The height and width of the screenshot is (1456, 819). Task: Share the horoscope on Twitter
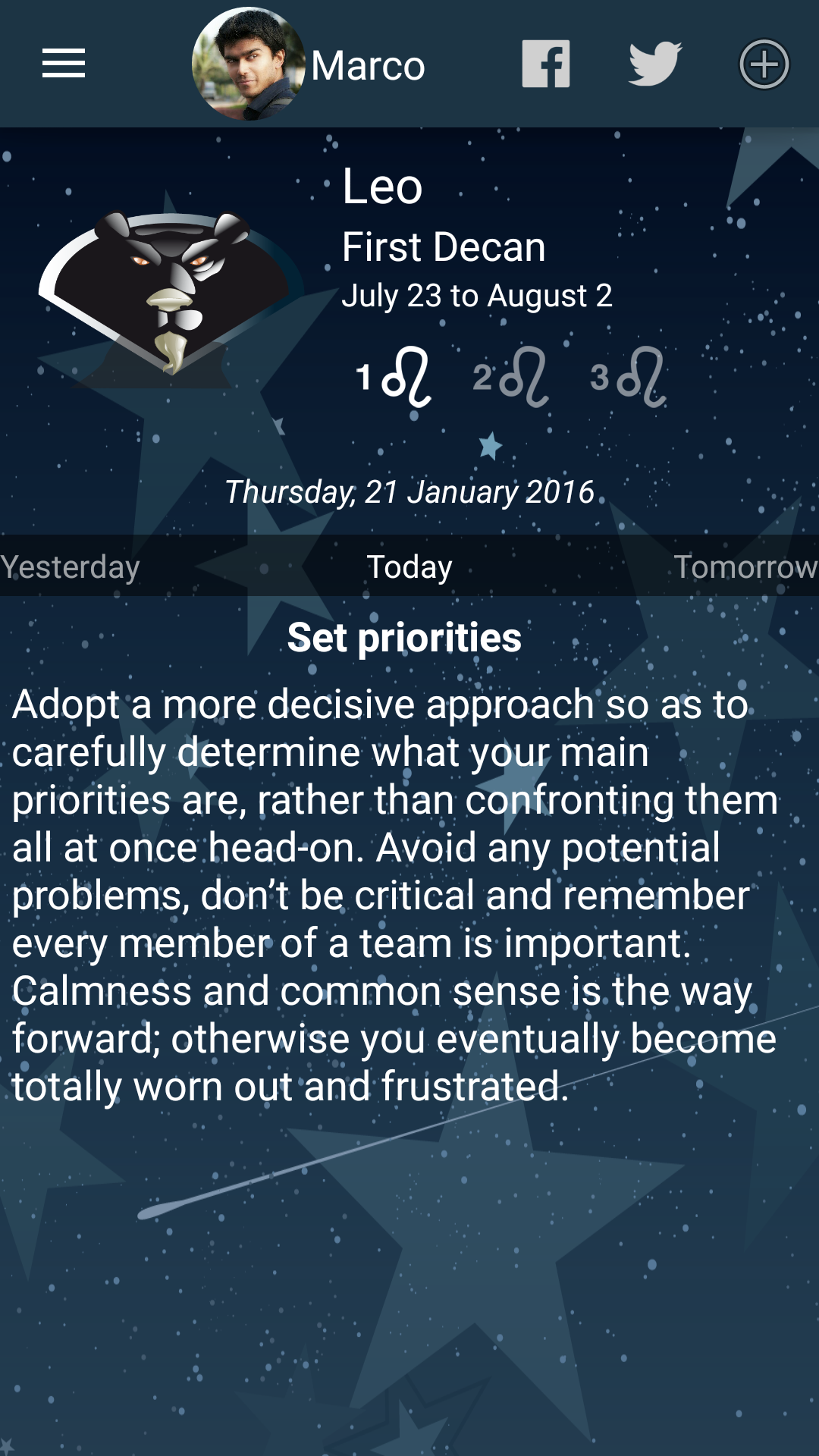[x=655, y=64]
